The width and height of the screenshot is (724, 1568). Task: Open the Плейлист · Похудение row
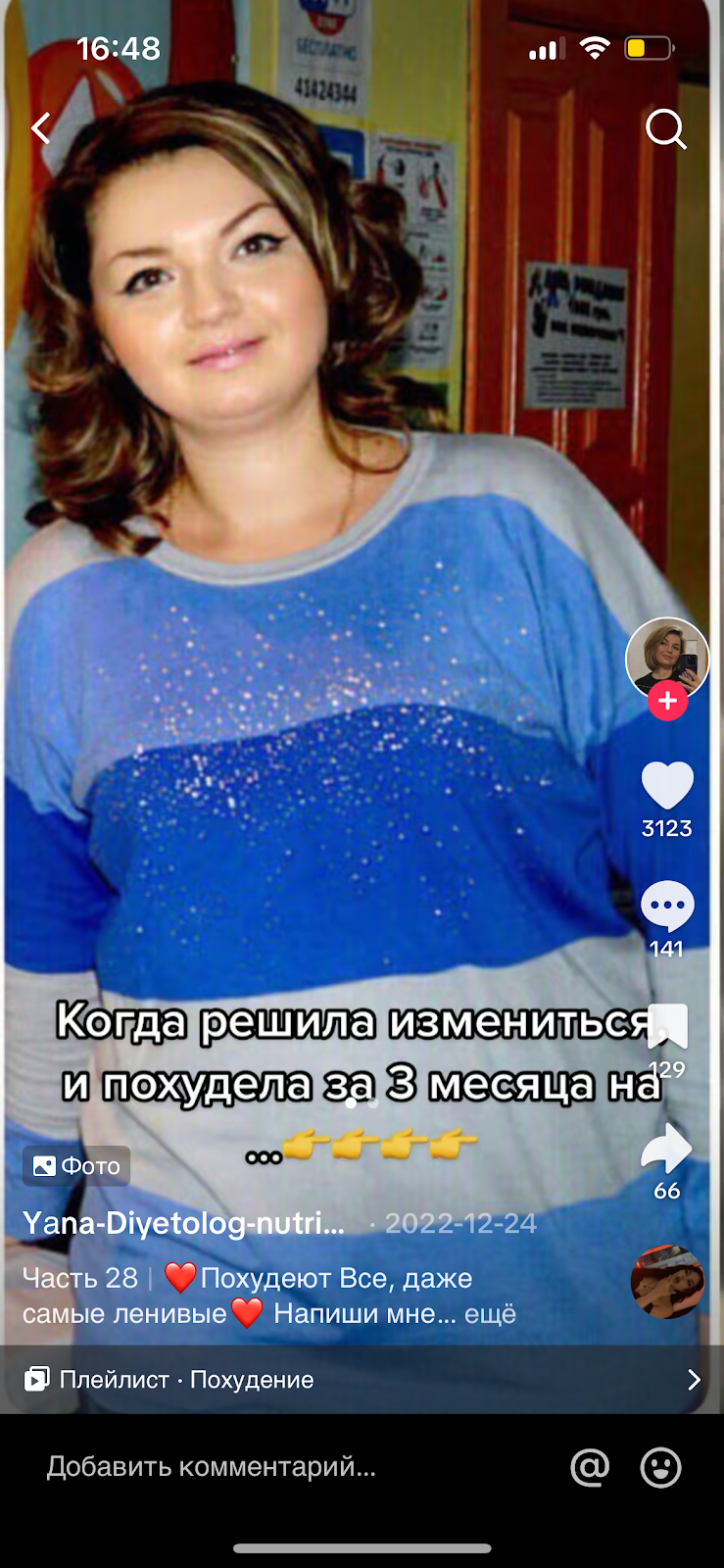362,1379
